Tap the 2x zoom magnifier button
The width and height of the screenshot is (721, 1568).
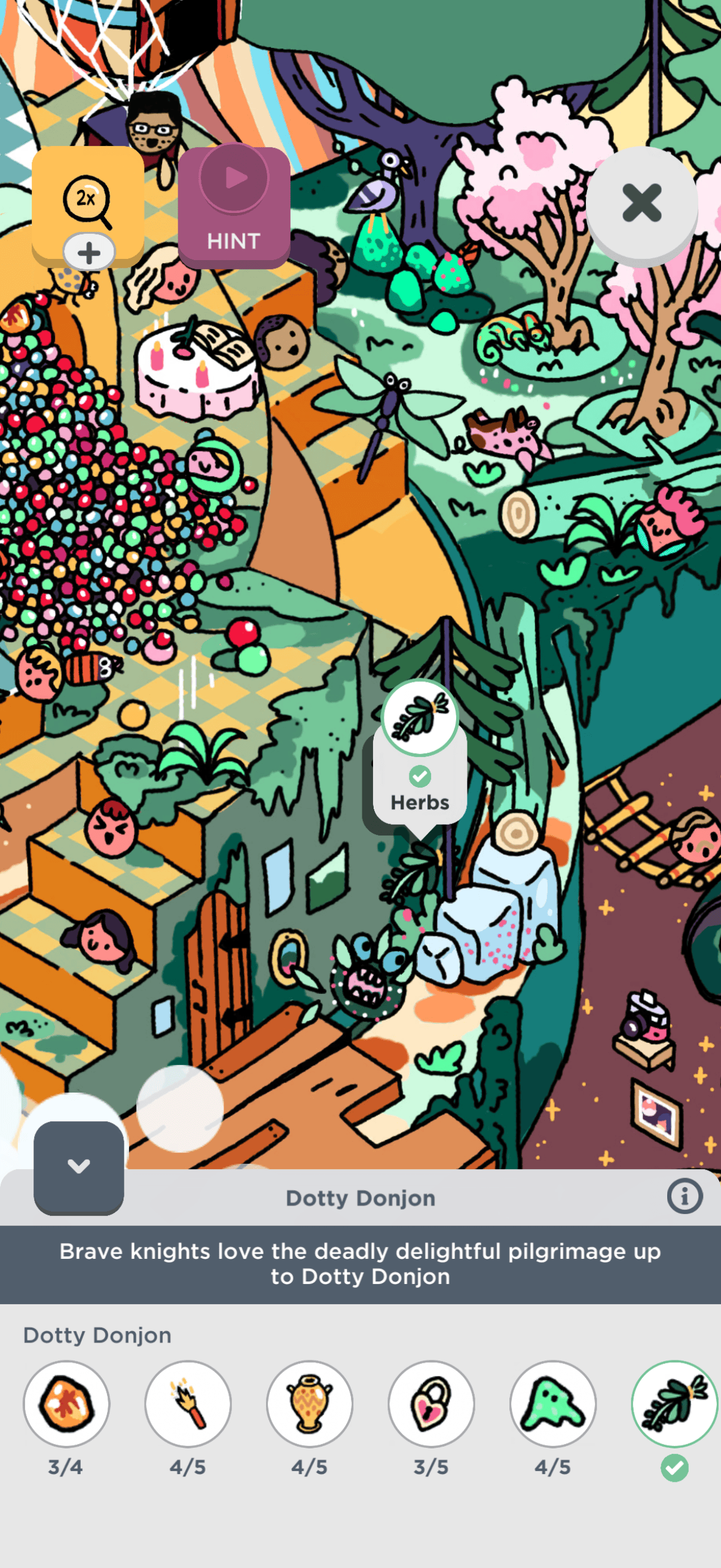pyautogui.click(x=87, y=202)
